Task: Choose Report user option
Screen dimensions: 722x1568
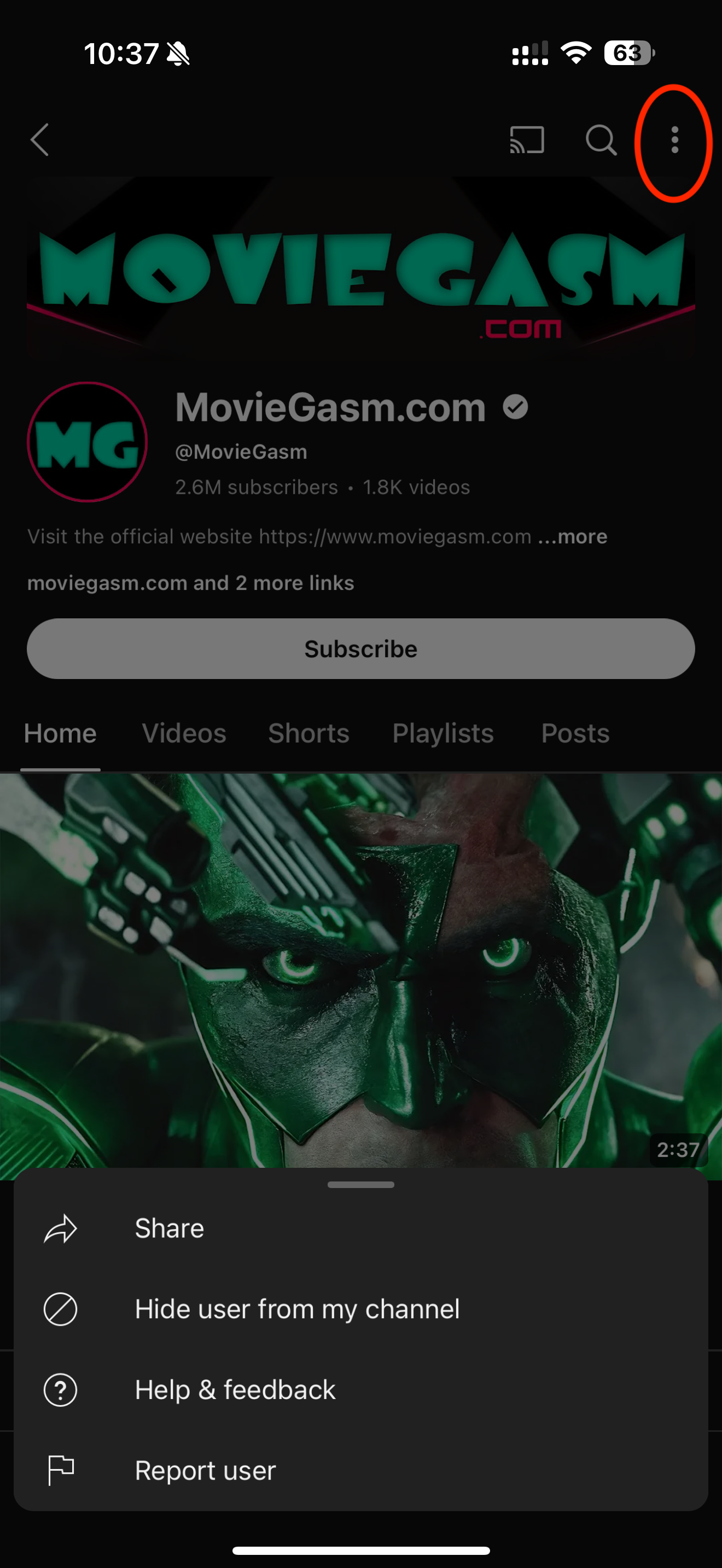Action: point(205,1471)
